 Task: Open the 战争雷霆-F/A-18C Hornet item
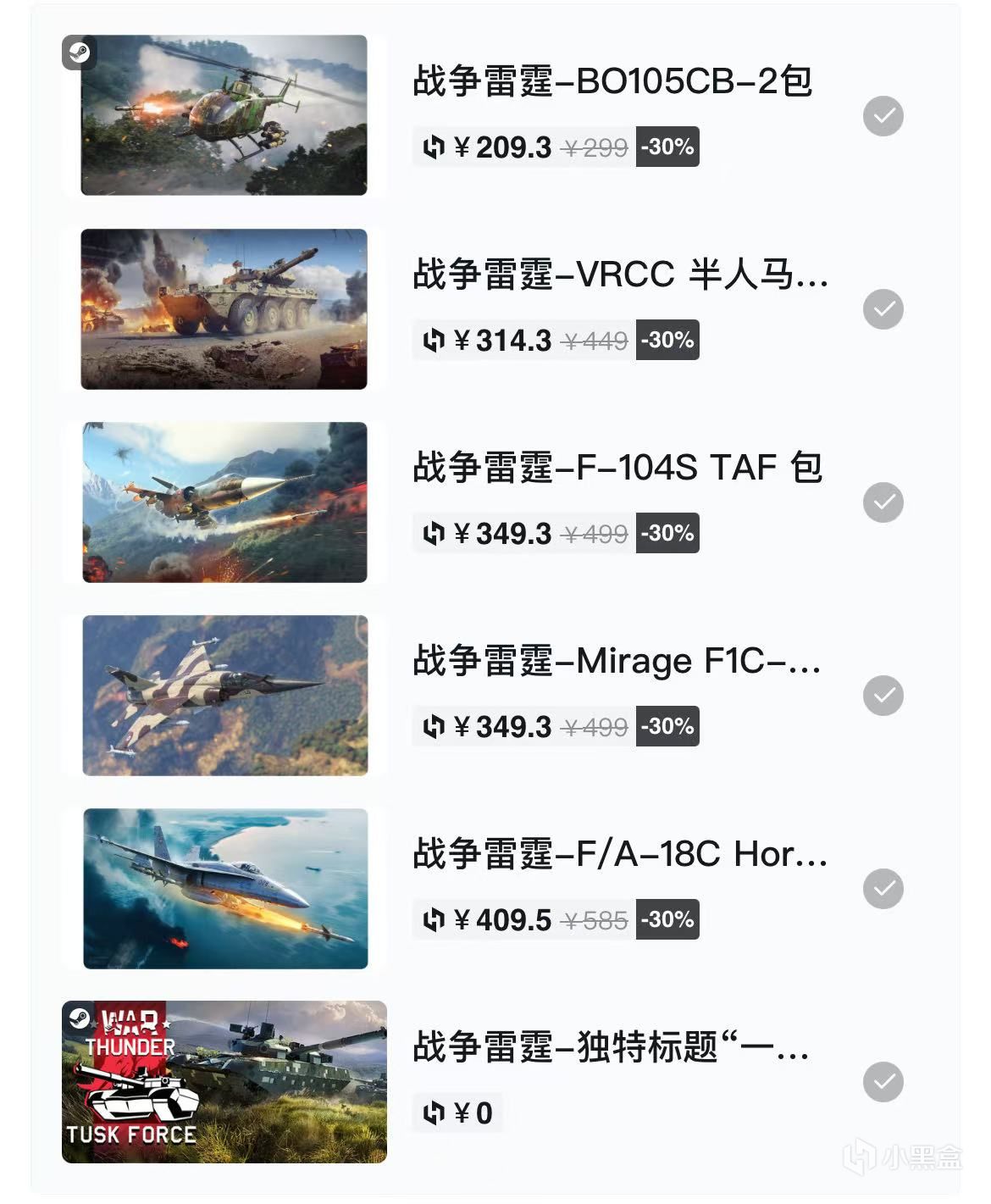point(620,855)
